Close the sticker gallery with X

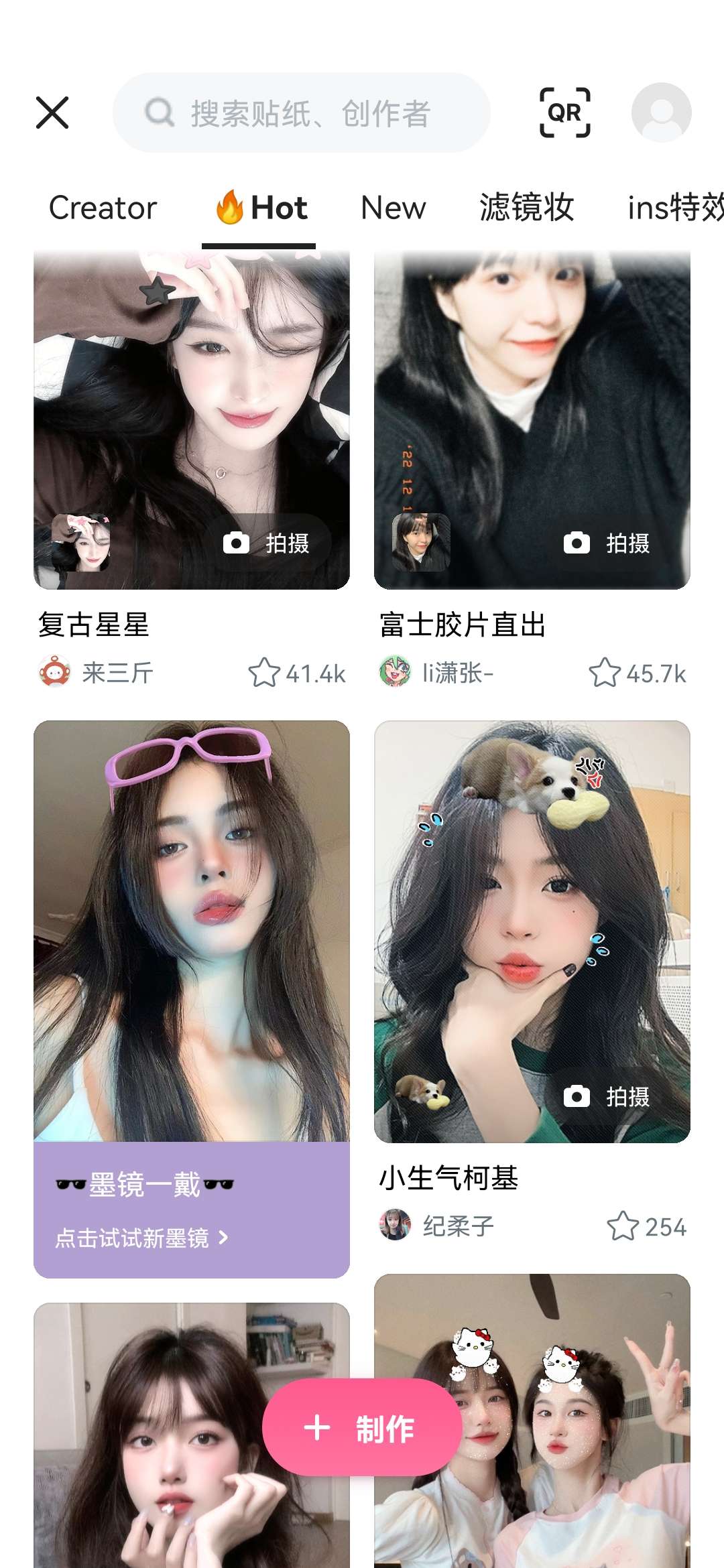(52, 113)
